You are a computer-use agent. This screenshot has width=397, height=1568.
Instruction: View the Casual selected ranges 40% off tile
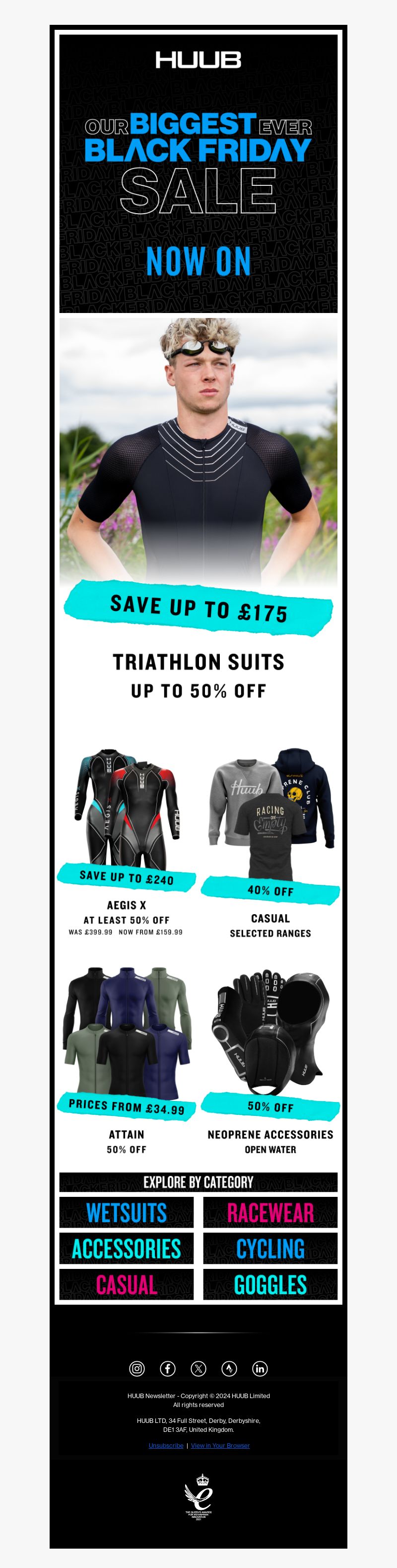click(270, 840)
